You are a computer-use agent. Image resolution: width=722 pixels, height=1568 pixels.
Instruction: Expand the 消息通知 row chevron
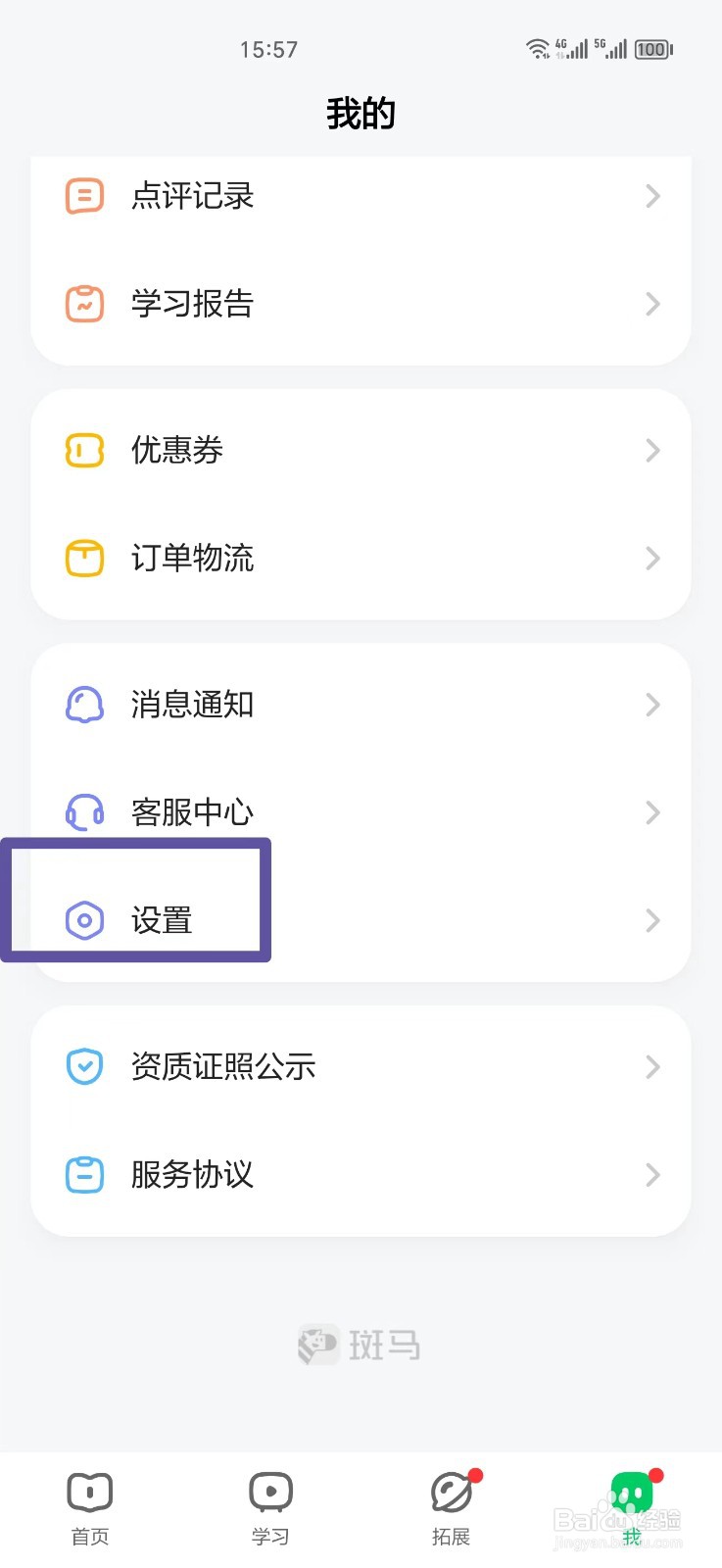[x=652, y=704]
